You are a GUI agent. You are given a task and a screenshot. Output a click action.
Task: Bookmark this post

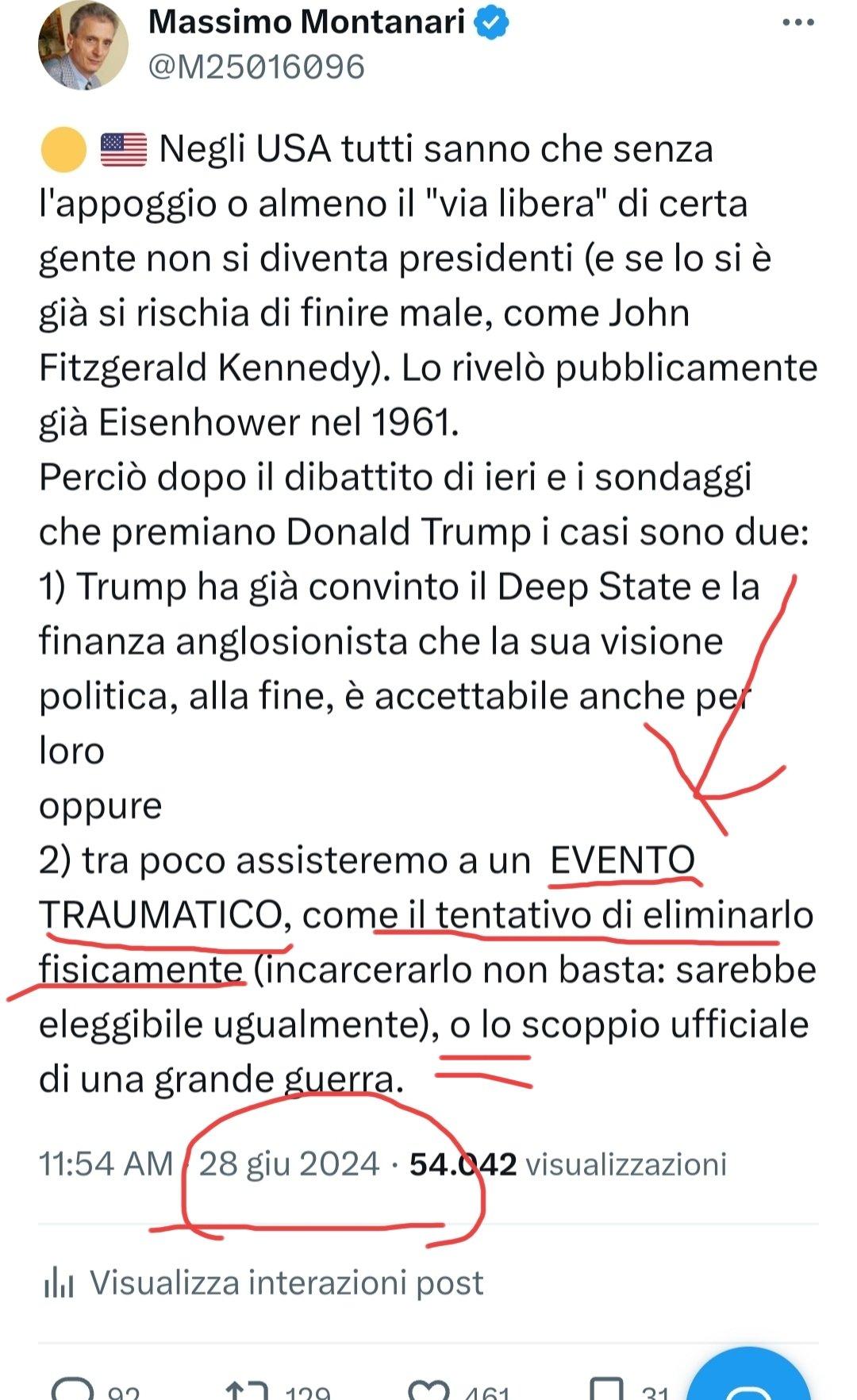click(609, 1389)
